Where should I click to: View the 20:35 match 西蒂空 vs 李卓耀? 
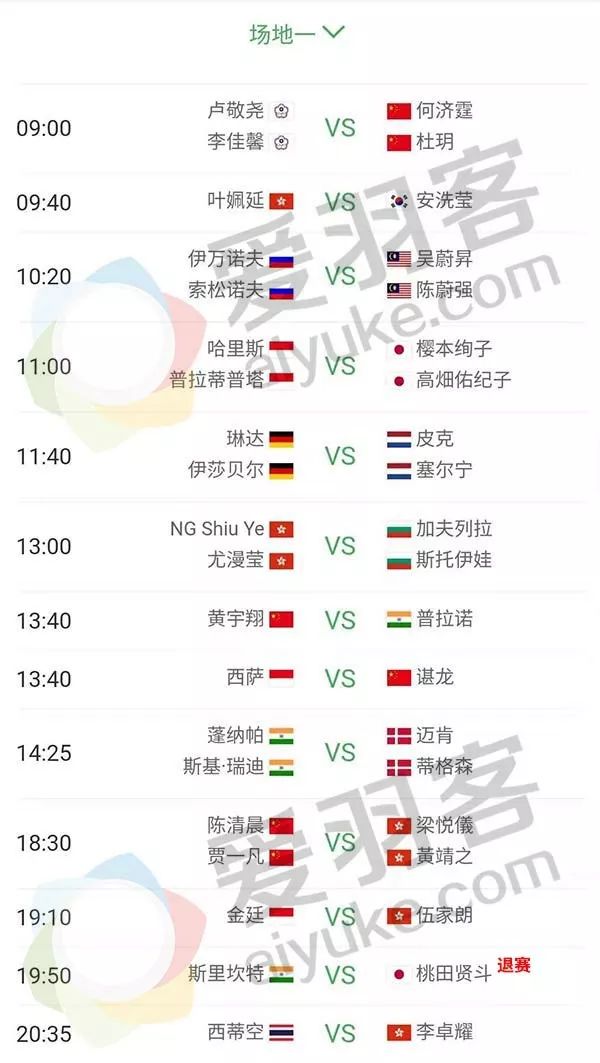[x=300, y=1033]
